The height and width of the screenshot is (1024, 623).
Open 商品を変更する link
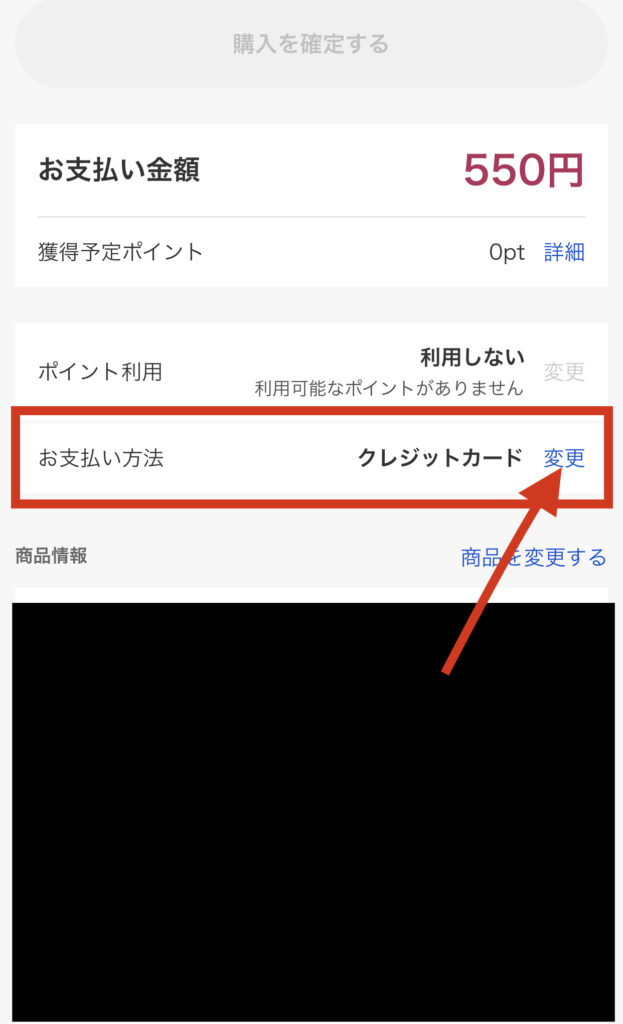point(533,557)
